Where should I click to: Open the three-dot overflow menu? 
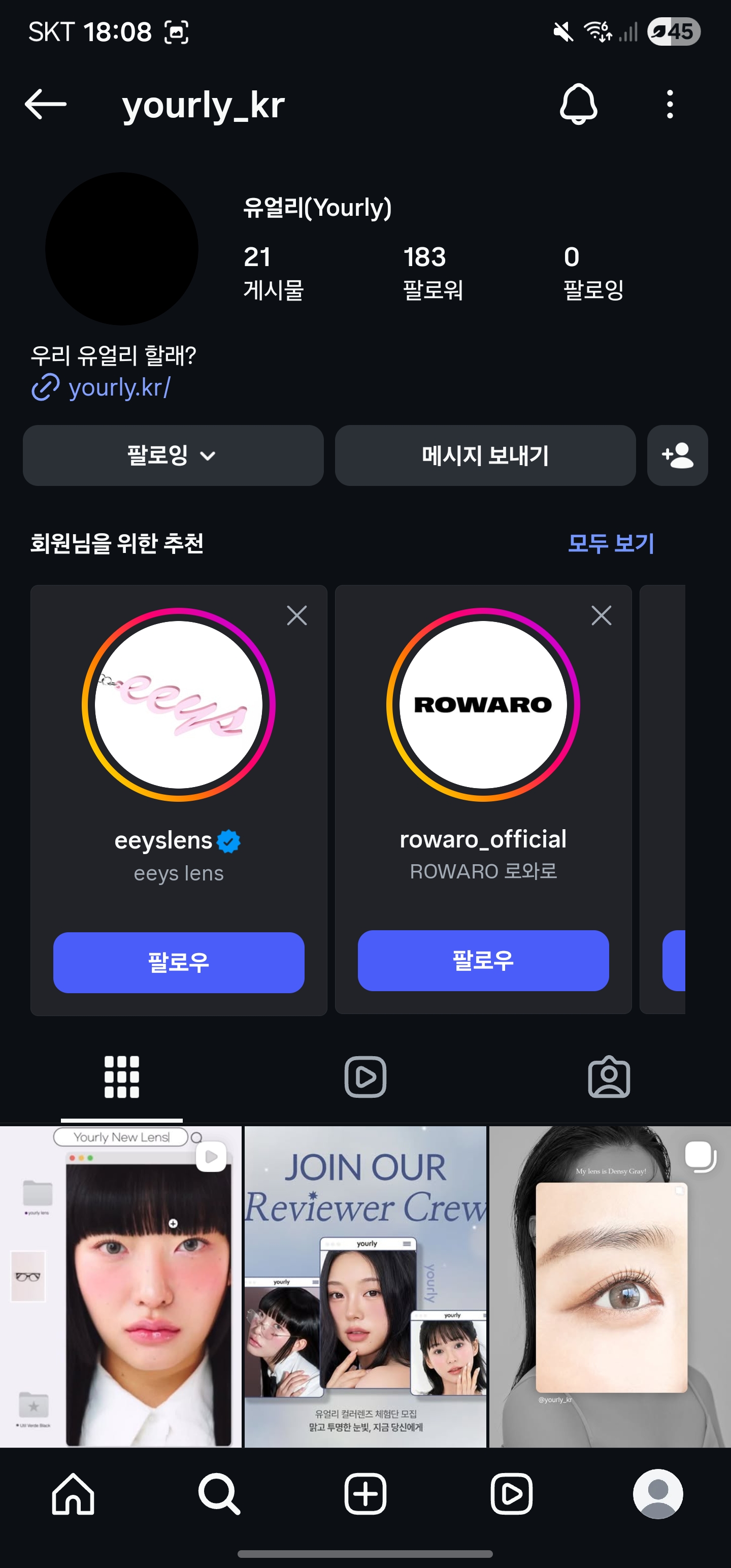coord(670,104)
